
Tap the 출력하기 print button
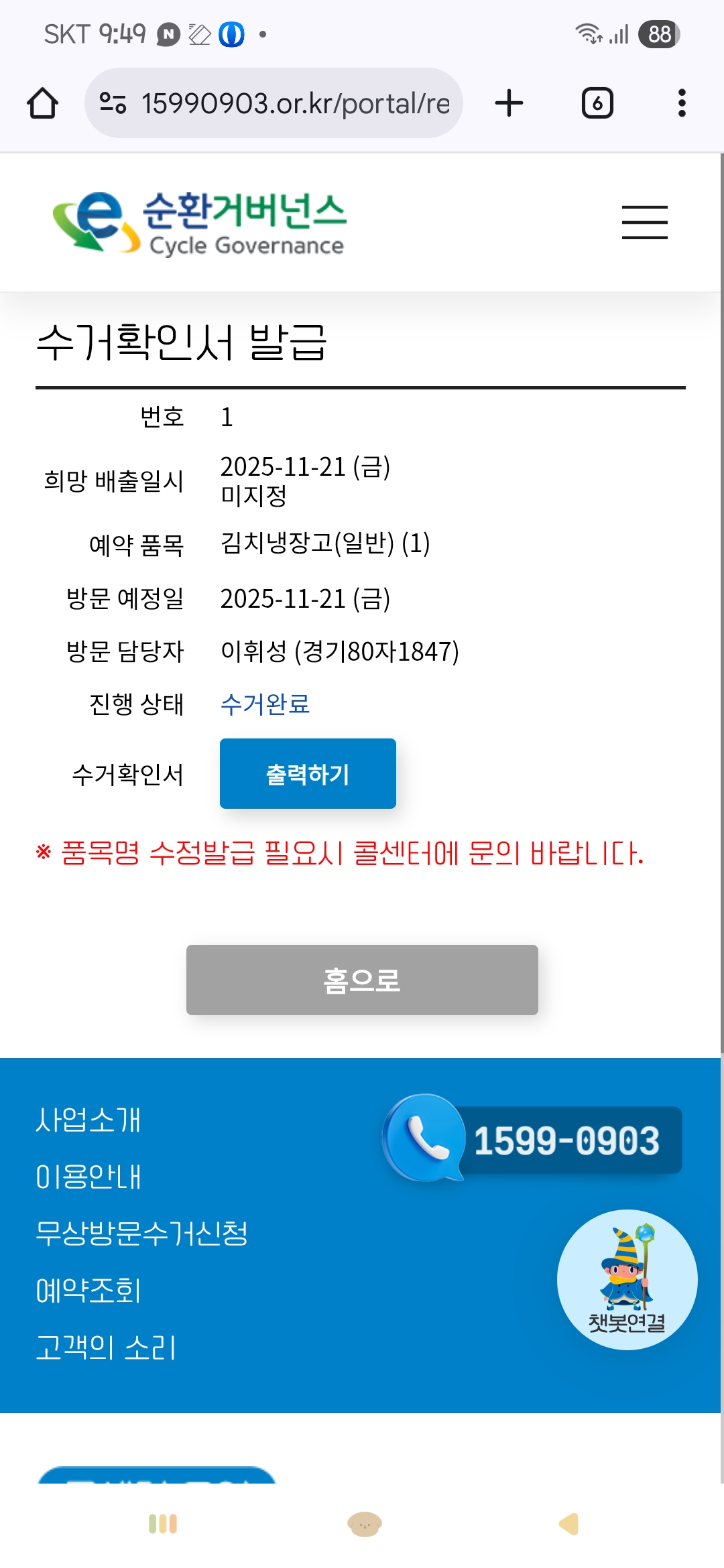coord(308,774)
